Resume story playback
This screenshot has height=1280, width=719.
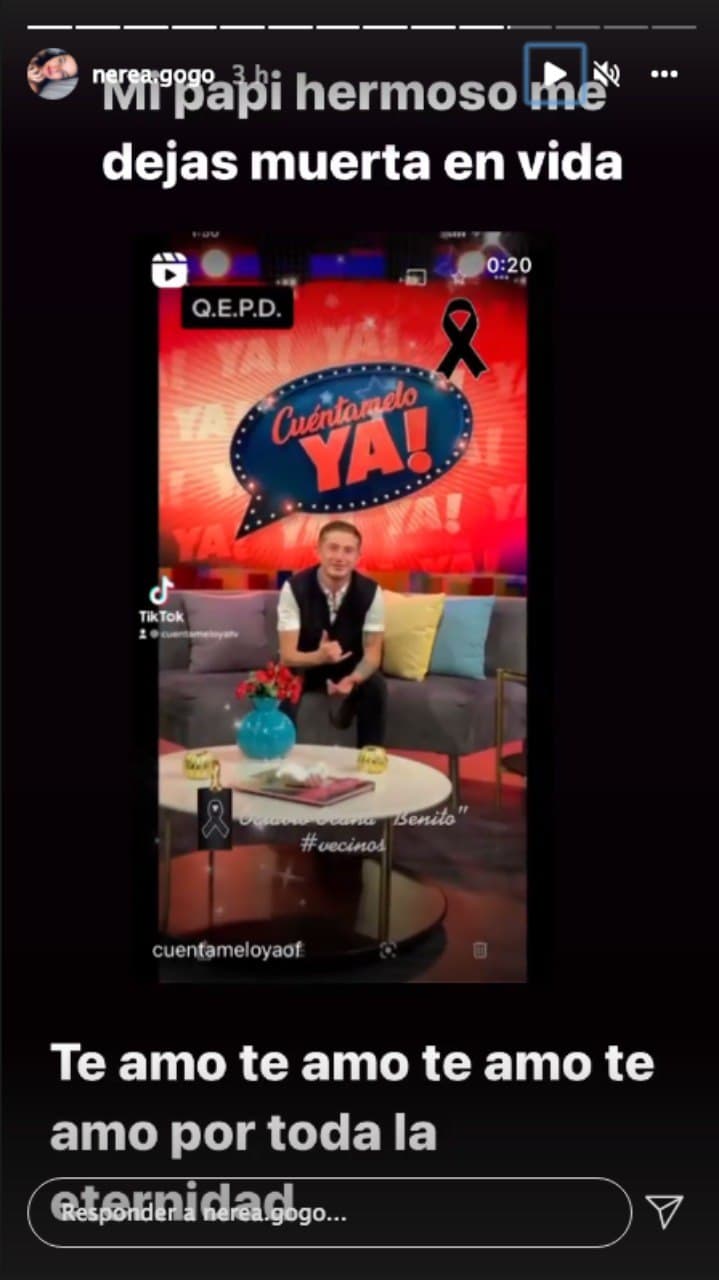point(555,74)
